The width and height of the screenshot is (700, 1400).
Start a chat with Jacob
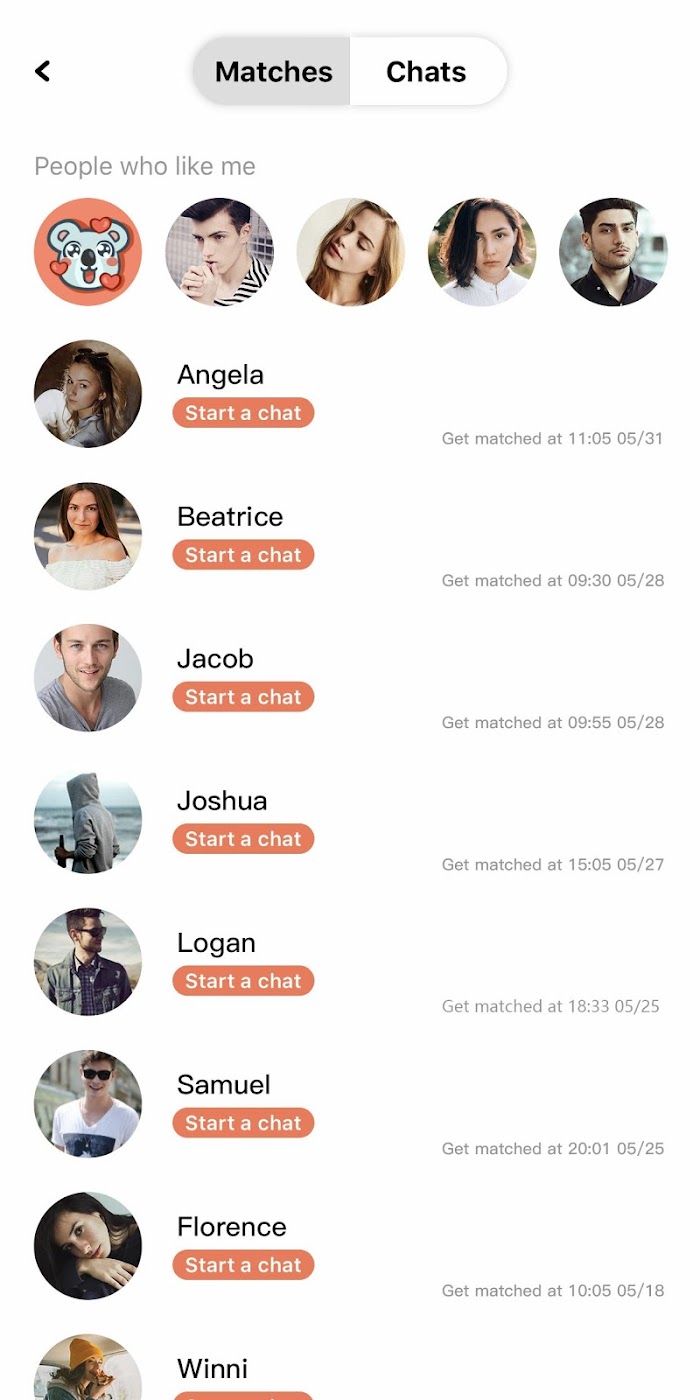click(243, 697)
